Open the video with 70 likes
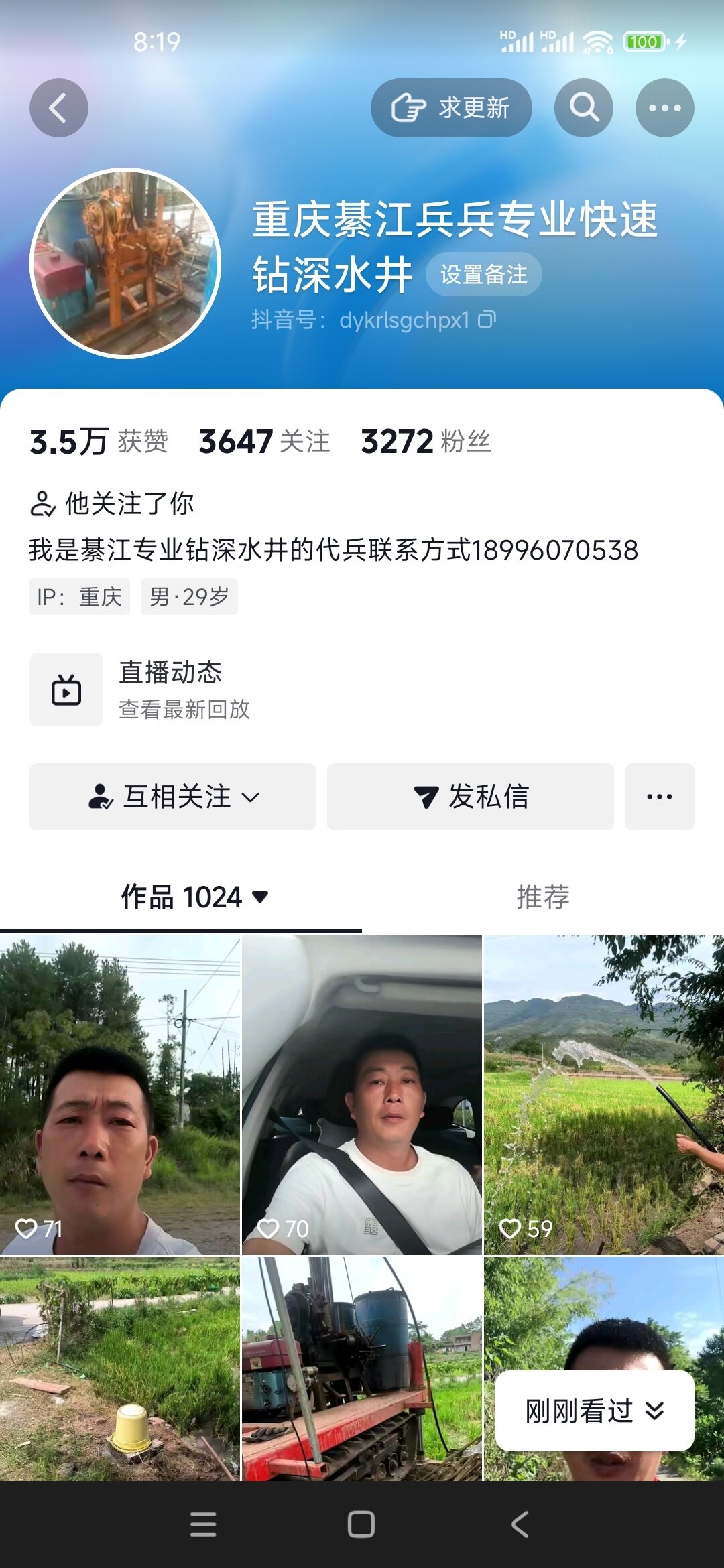Viewport: 724px width, 1568px height. coord(362,1095)
